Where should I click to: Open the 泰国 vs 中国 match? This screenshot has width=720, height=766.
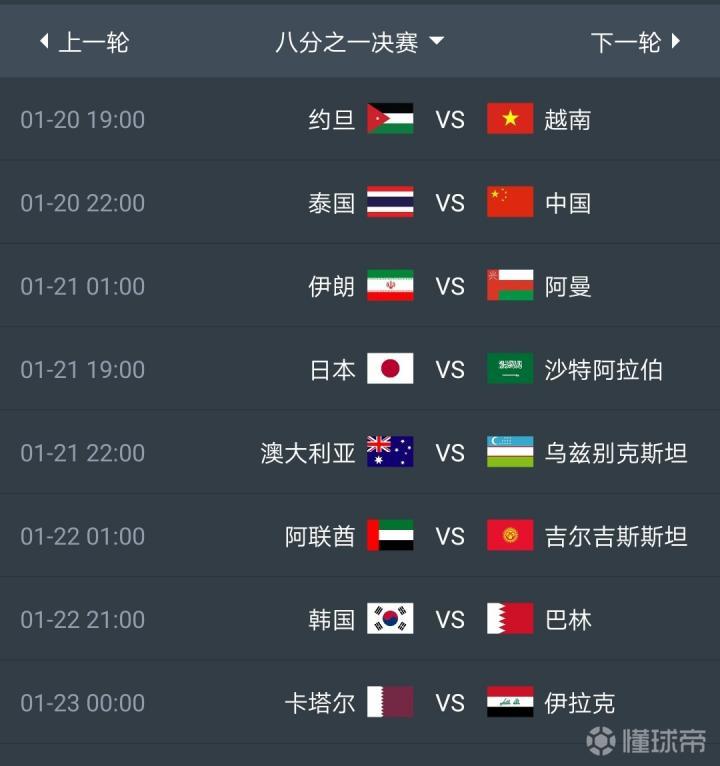pyautogui.click(x=450, y=203)
